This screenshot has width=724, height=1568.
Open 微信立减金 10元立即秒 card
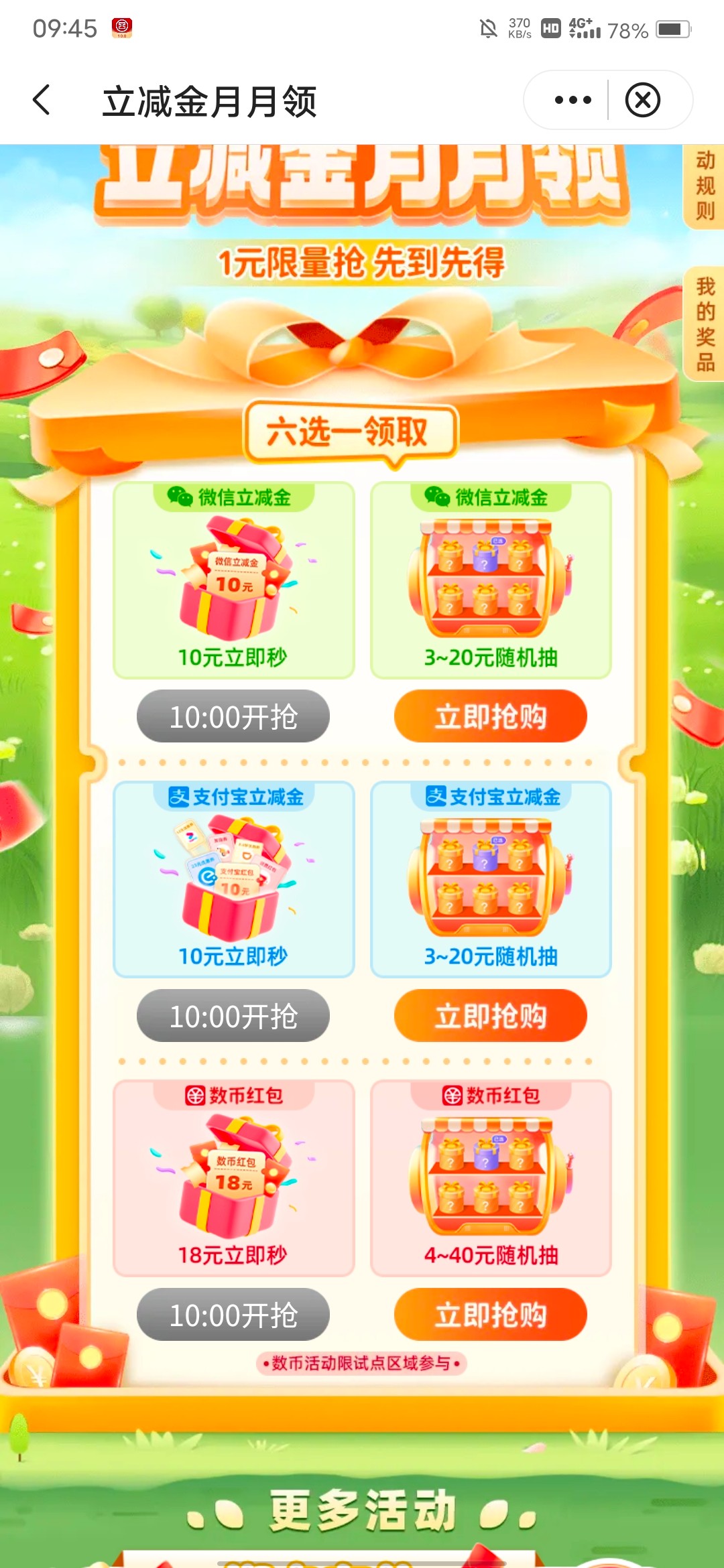click(x=233, y=580)
